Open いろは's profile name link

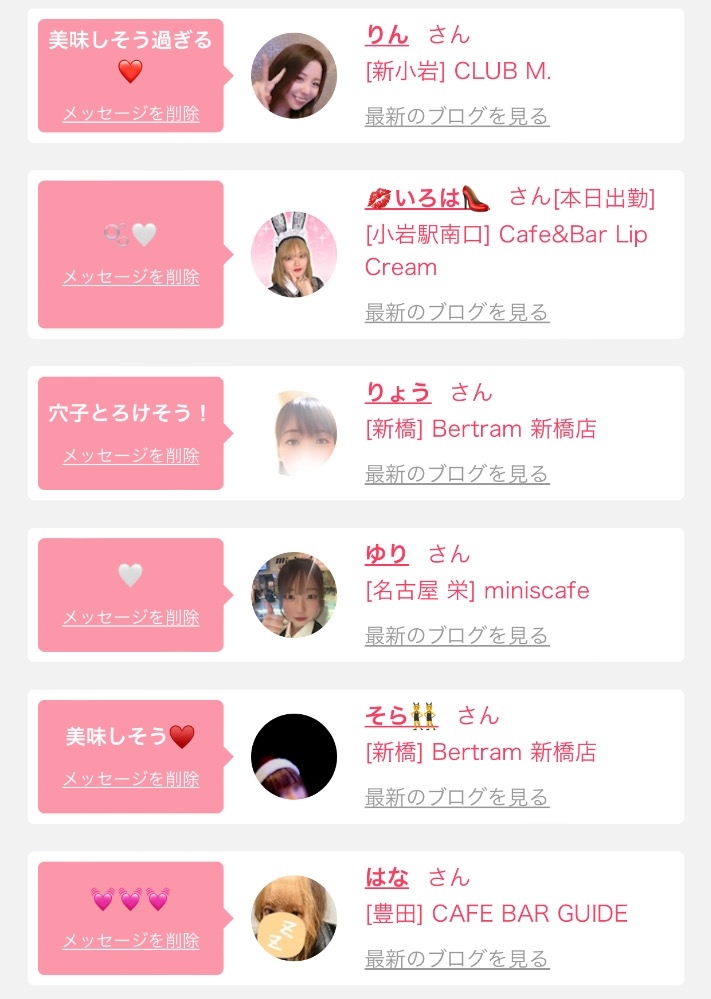click(x=428, y=198)
